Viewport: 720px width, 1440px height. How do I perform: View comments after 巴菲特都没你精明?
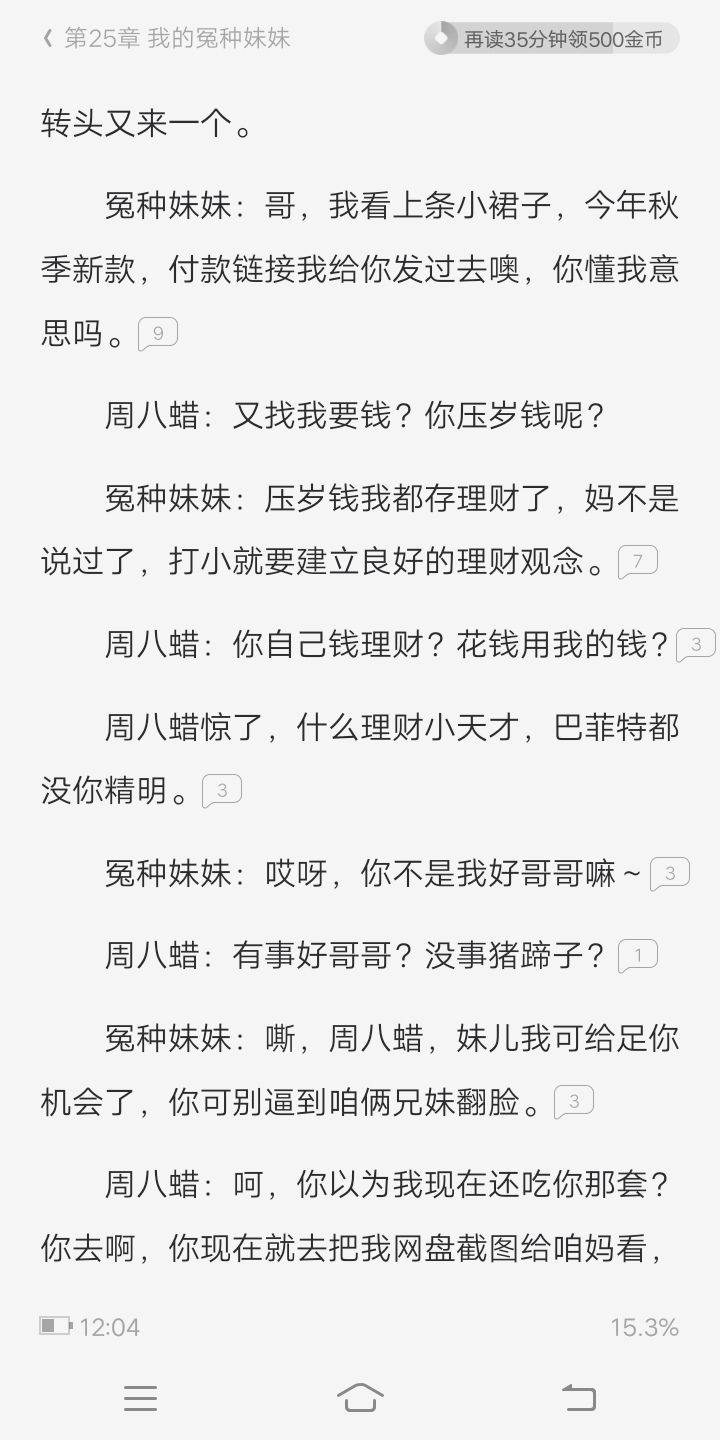[x=222, y=791]
